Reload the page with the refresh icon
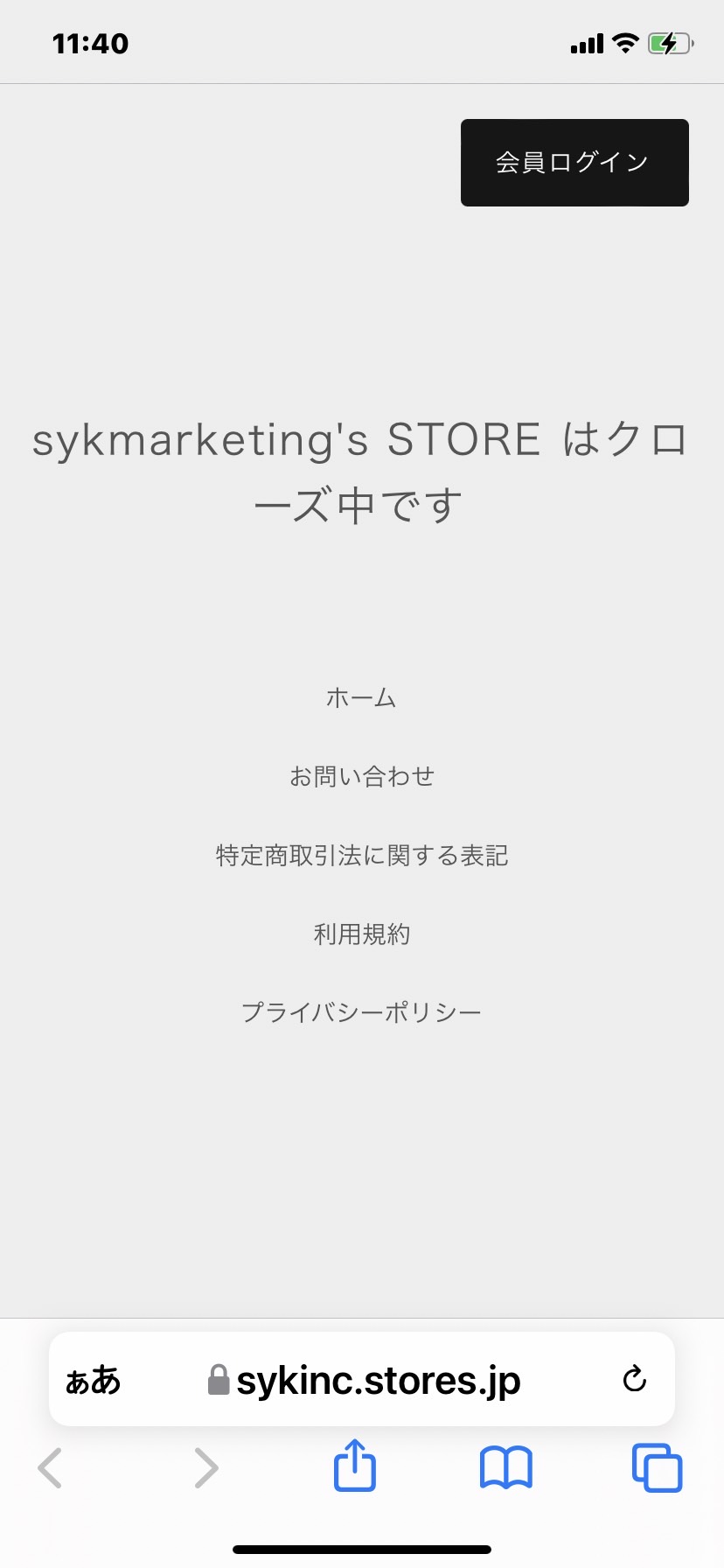 (634, 1379)
